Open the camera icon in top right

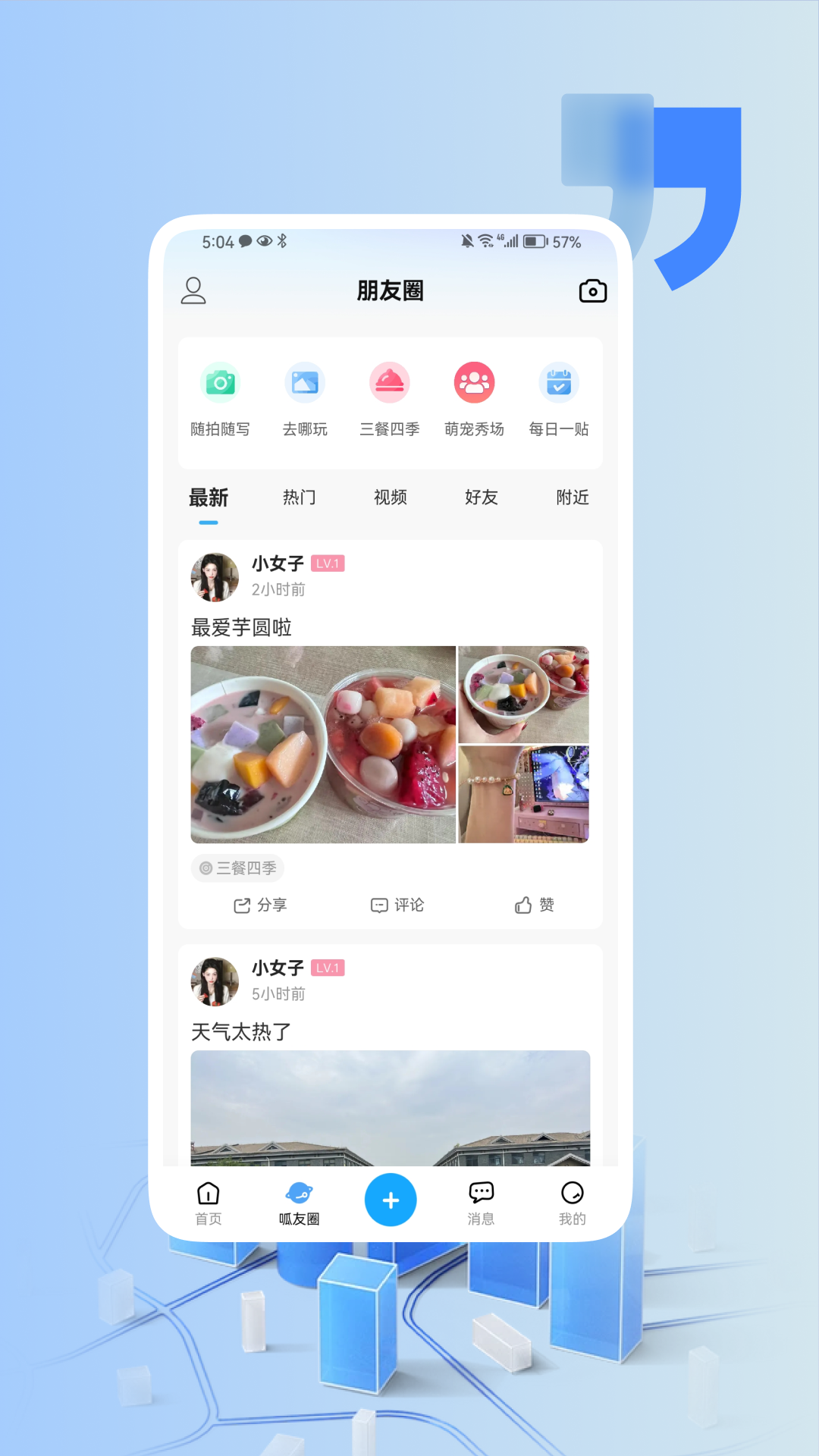(x=592, y=290)
